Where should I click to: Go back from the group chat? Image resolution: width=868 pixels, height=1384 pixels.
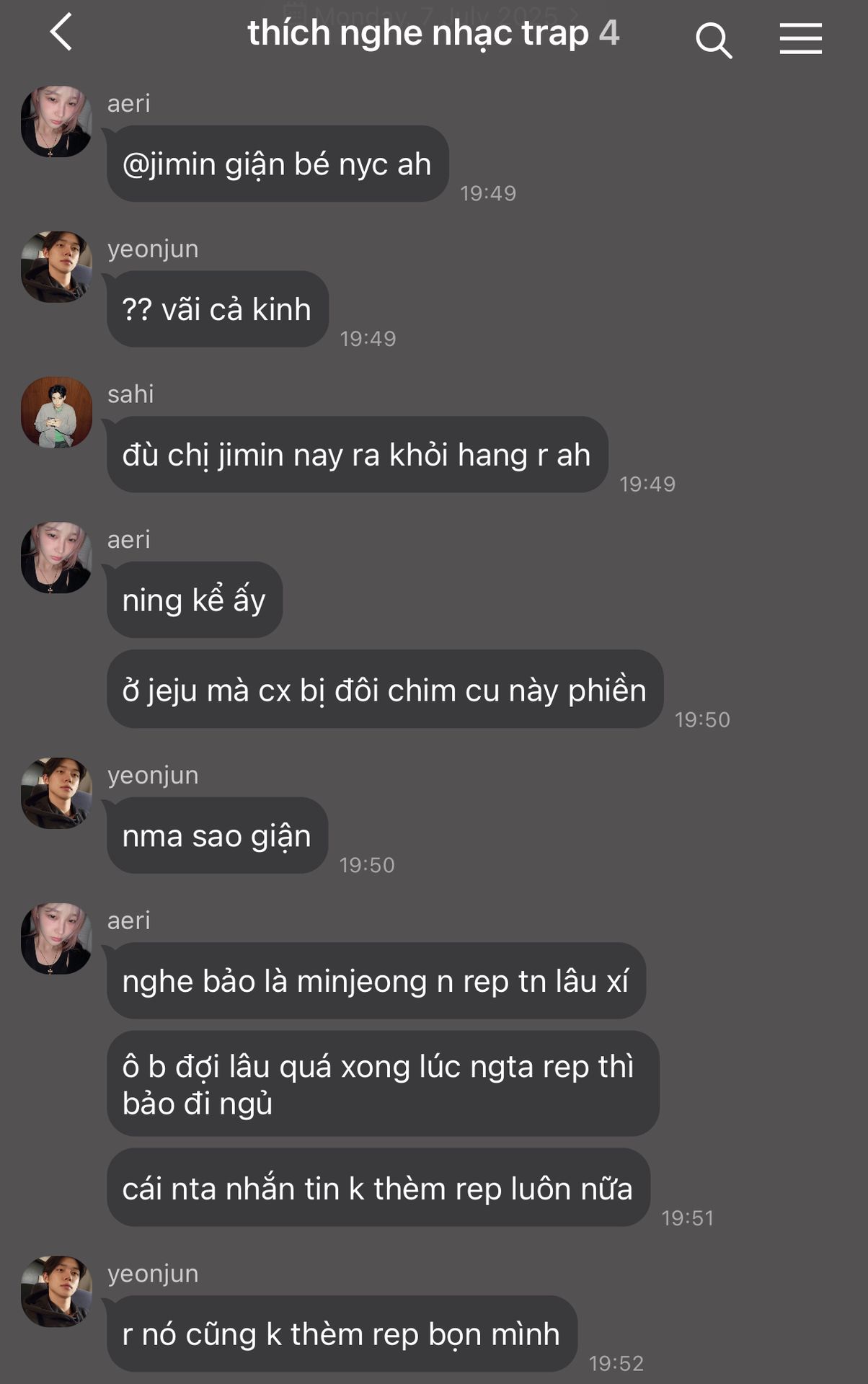coord(61,32)
